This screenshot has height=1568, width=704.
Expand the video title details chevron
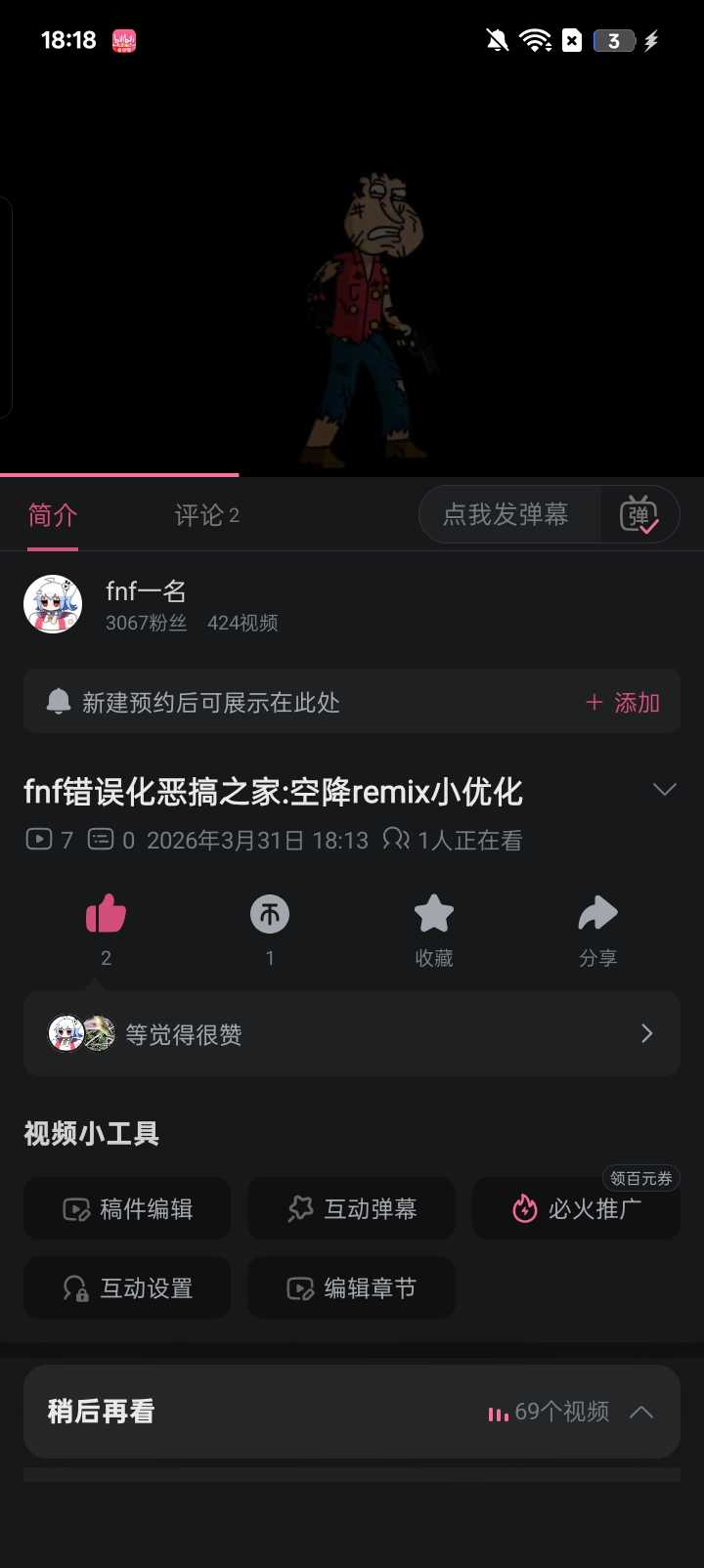pos(664,790)
